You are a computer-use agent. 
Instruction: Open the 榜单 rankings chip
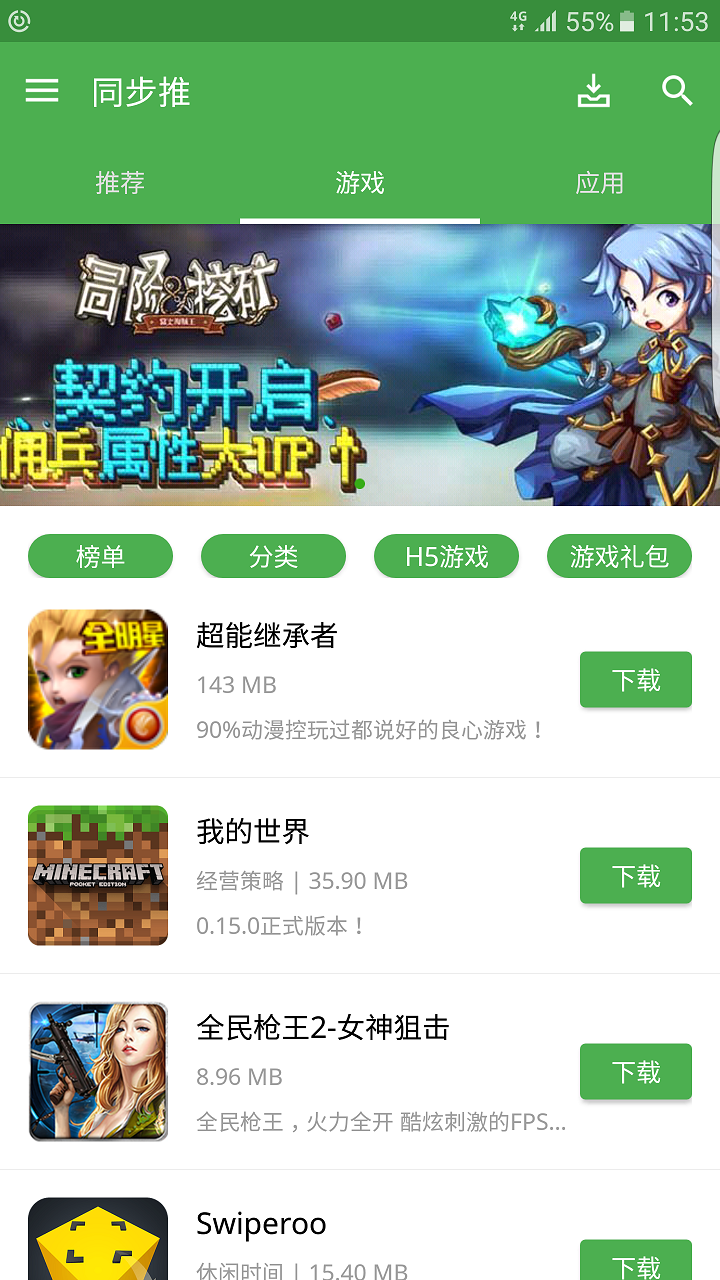pos(100,556)
